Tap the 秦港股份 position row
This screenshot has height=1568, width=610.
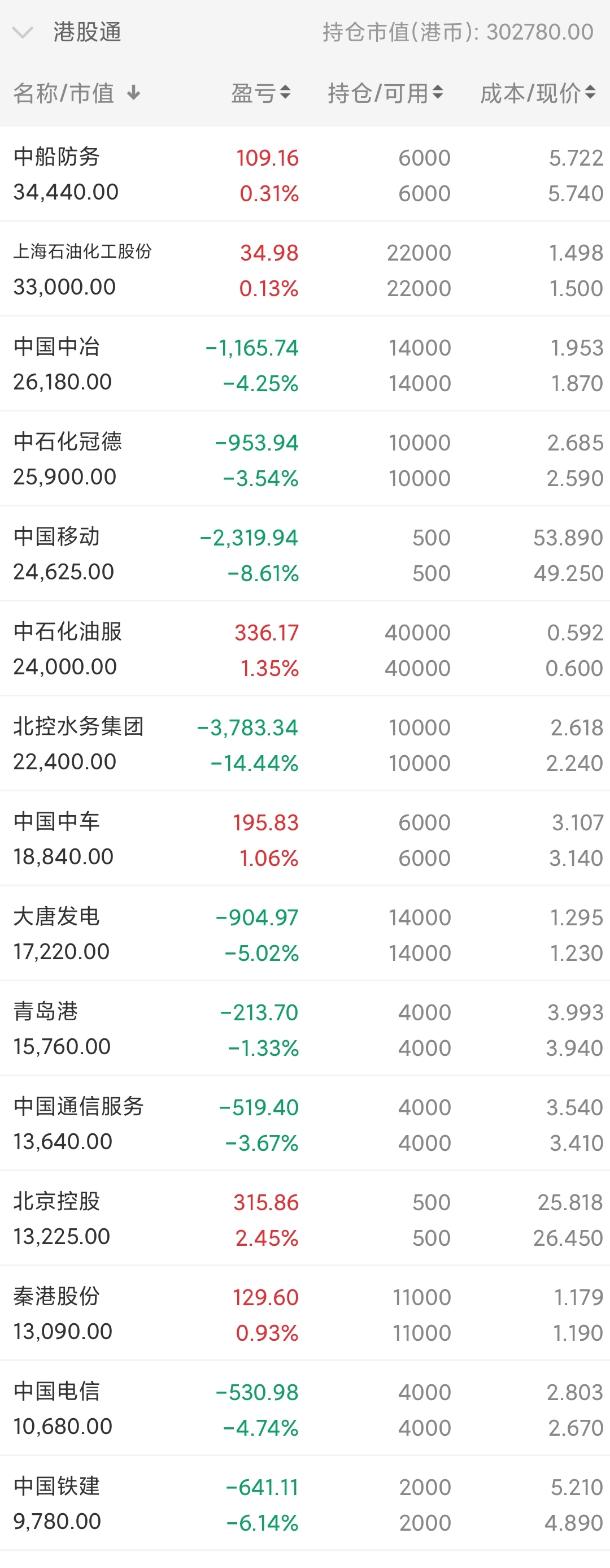pyautogui.click(x=304, y=1314)
